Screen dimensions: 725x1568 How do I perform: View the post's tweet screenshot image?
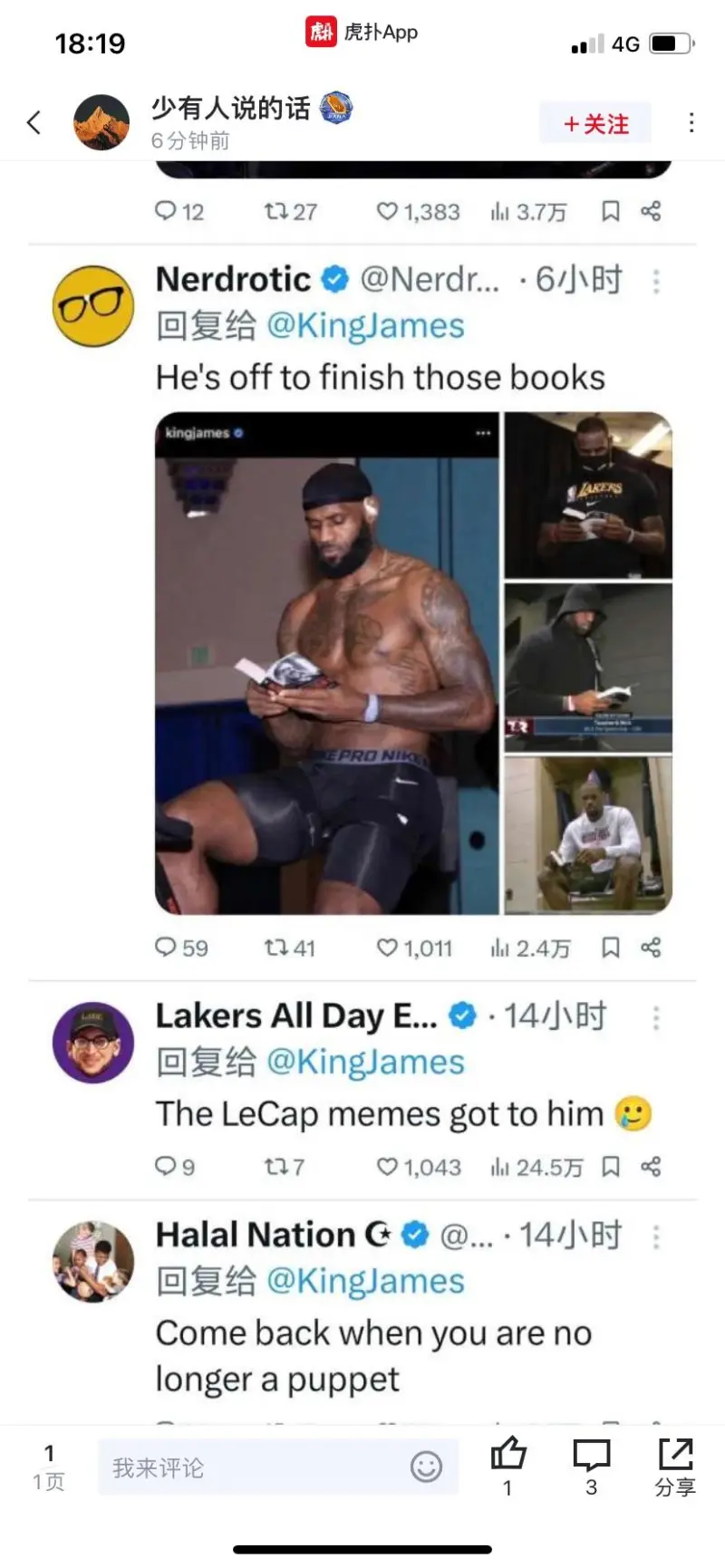point(362,725)
